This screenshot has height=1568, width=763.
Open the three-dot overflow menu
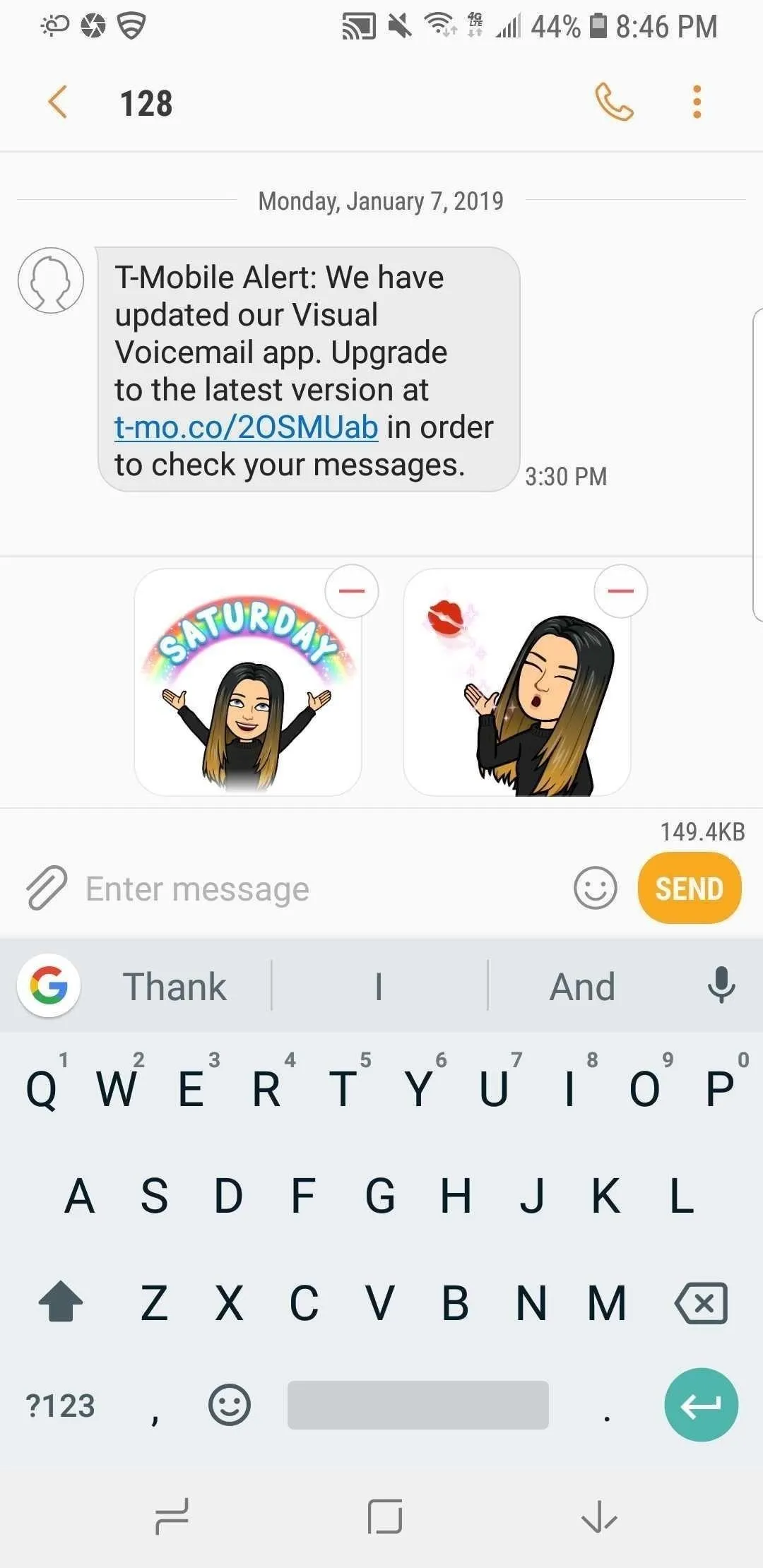click(x=697, y=102)
